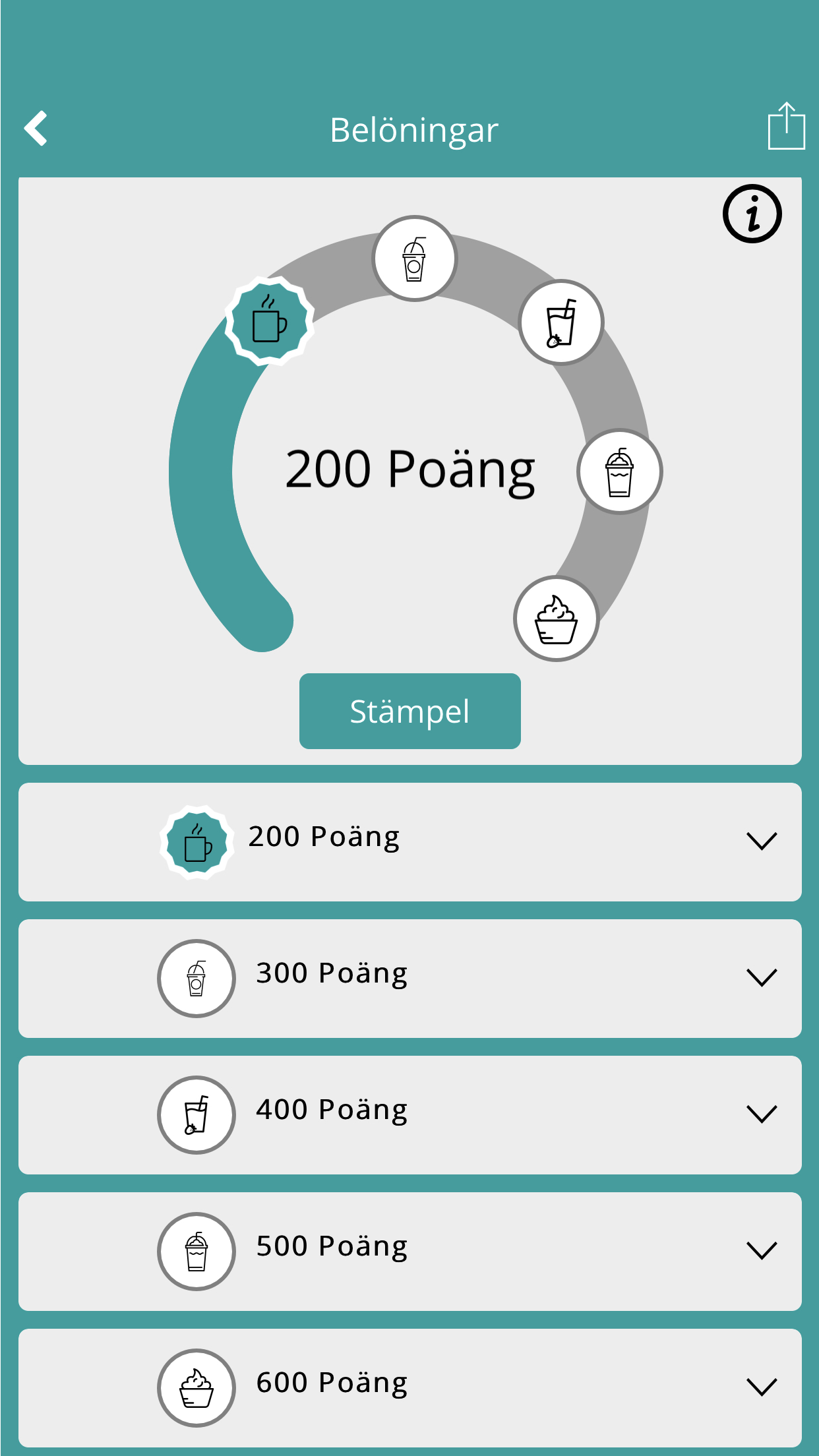Share the rewards page

(786, 127)
